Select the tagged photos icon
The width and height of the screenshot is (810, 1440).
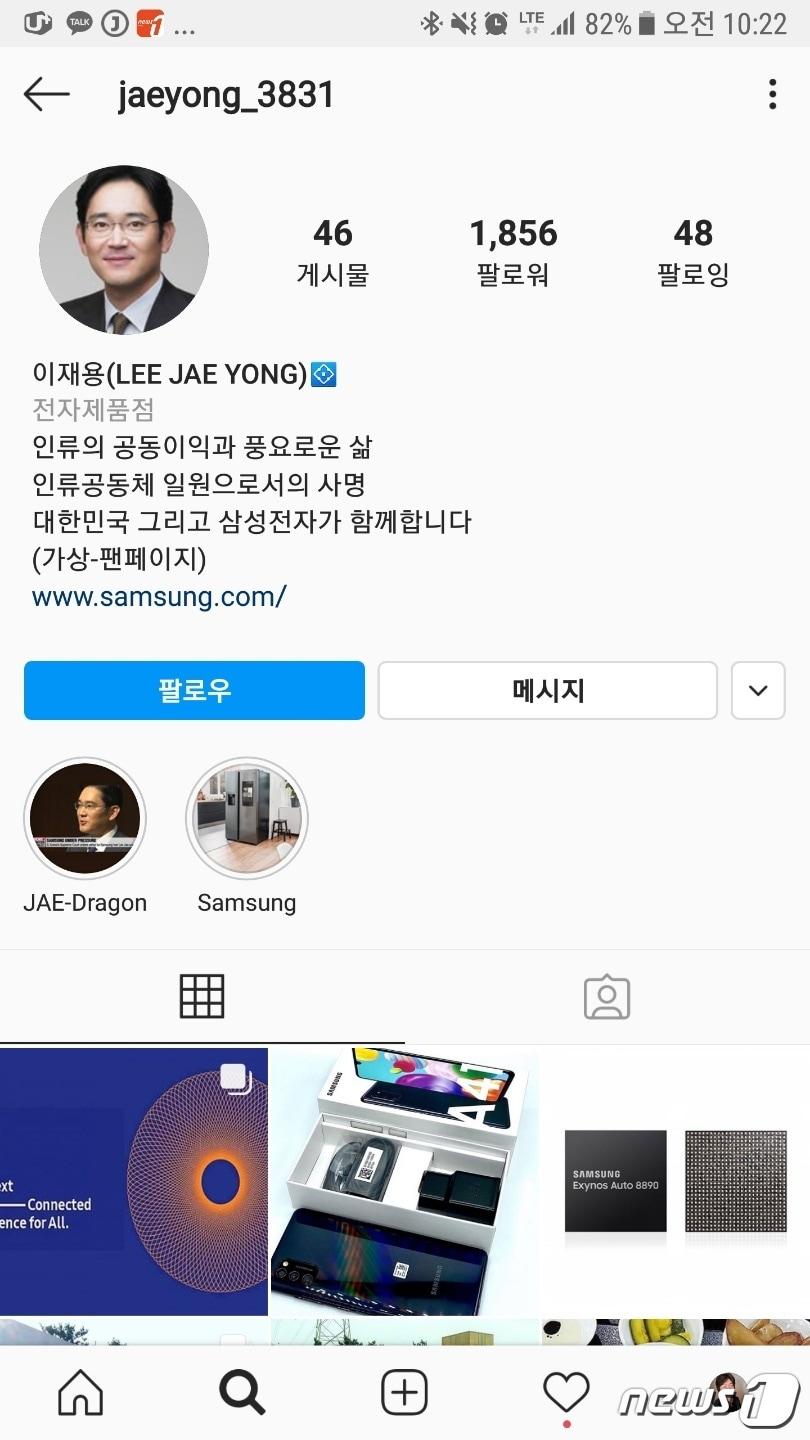pyautogui.click(x=607, y=996)
